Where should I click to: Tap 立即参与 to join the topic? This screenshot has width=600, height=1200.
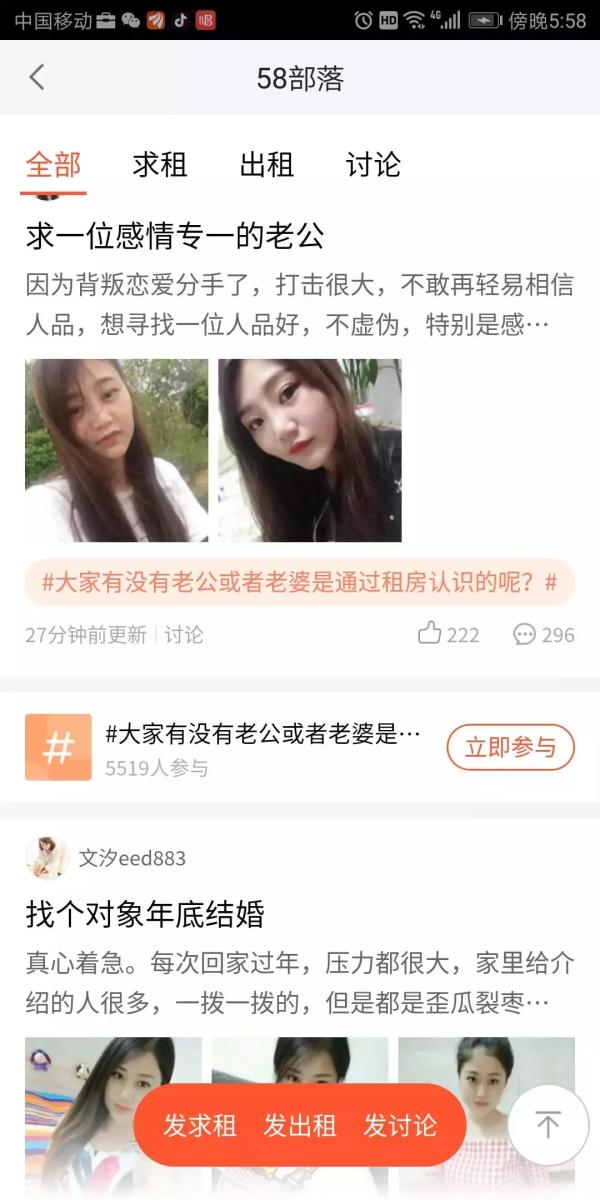click(x=510, y=747)
